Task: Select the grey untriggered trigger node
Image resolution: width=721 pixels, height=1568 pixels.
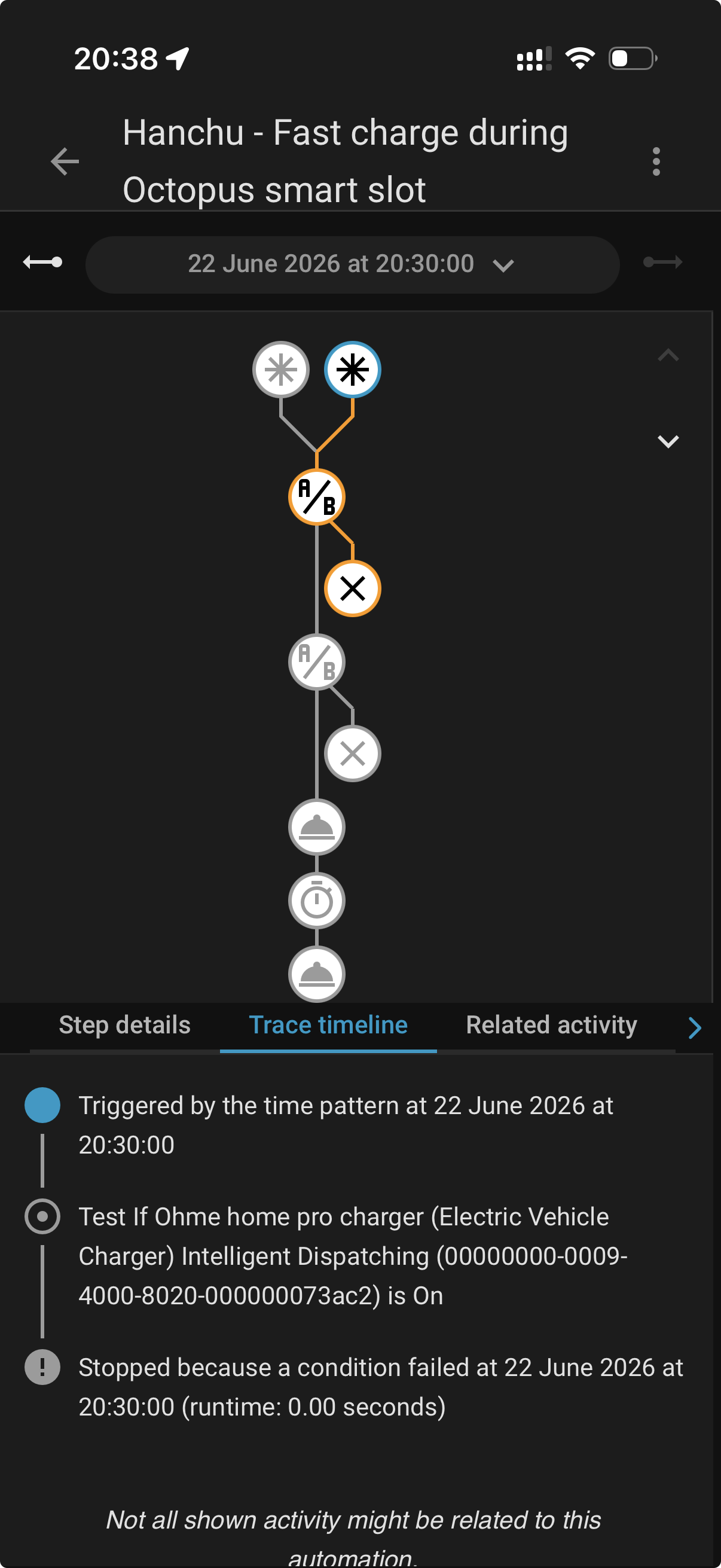Action: click(x=280, y=370)
